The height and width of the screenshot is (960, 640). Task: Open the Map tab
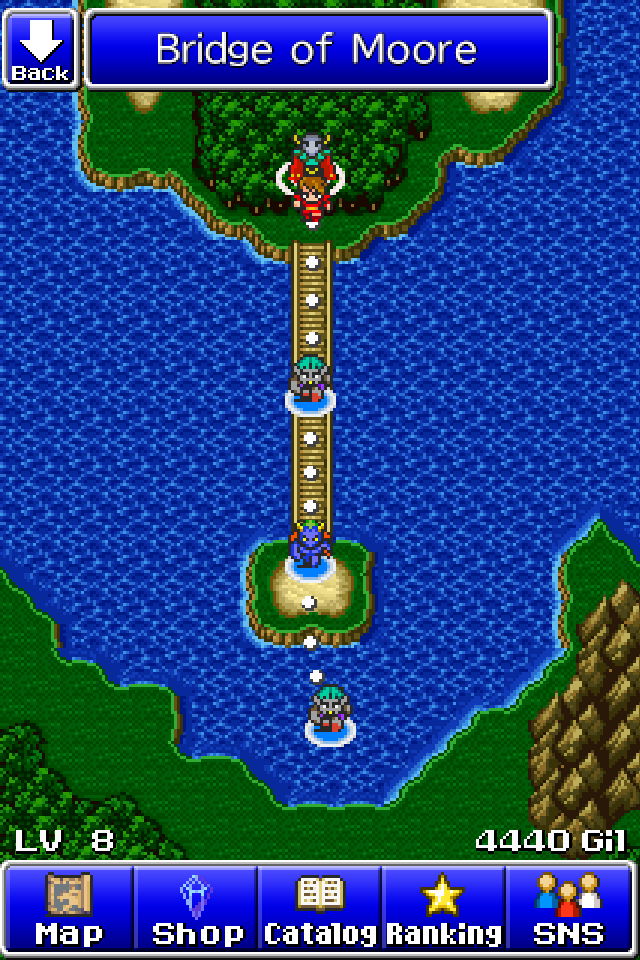click(x=69, y=908)
